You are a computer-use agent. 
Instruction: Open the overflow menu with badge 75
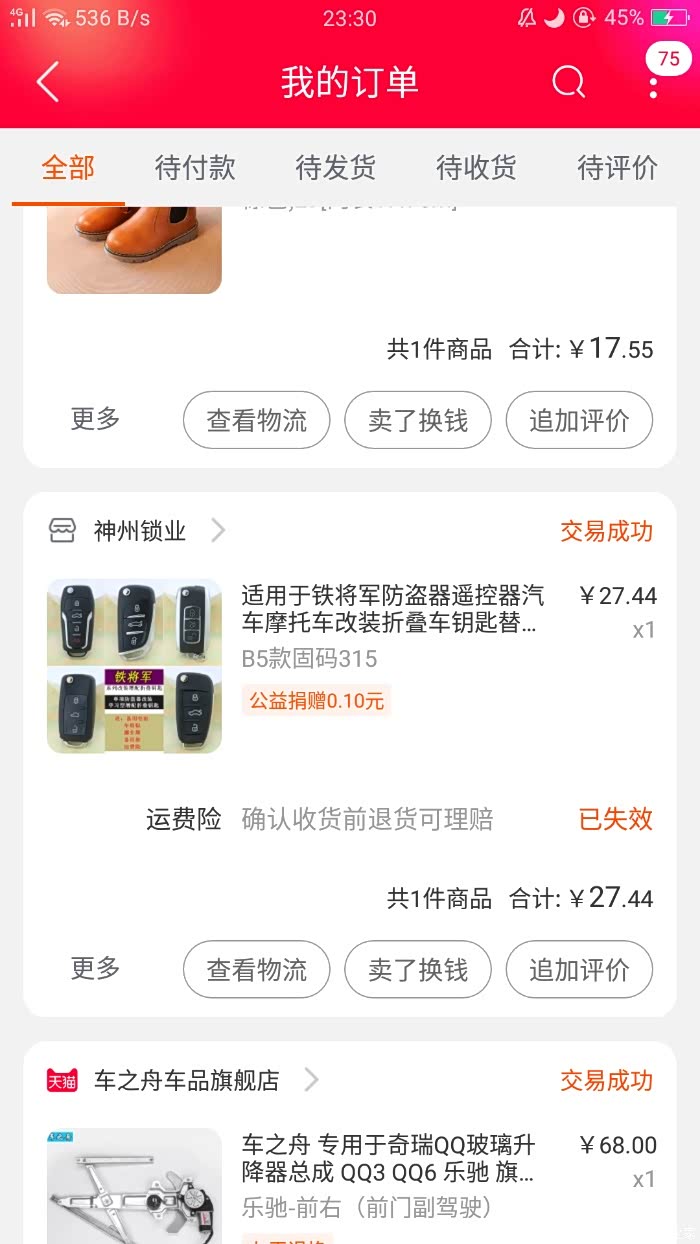[653, 82]
